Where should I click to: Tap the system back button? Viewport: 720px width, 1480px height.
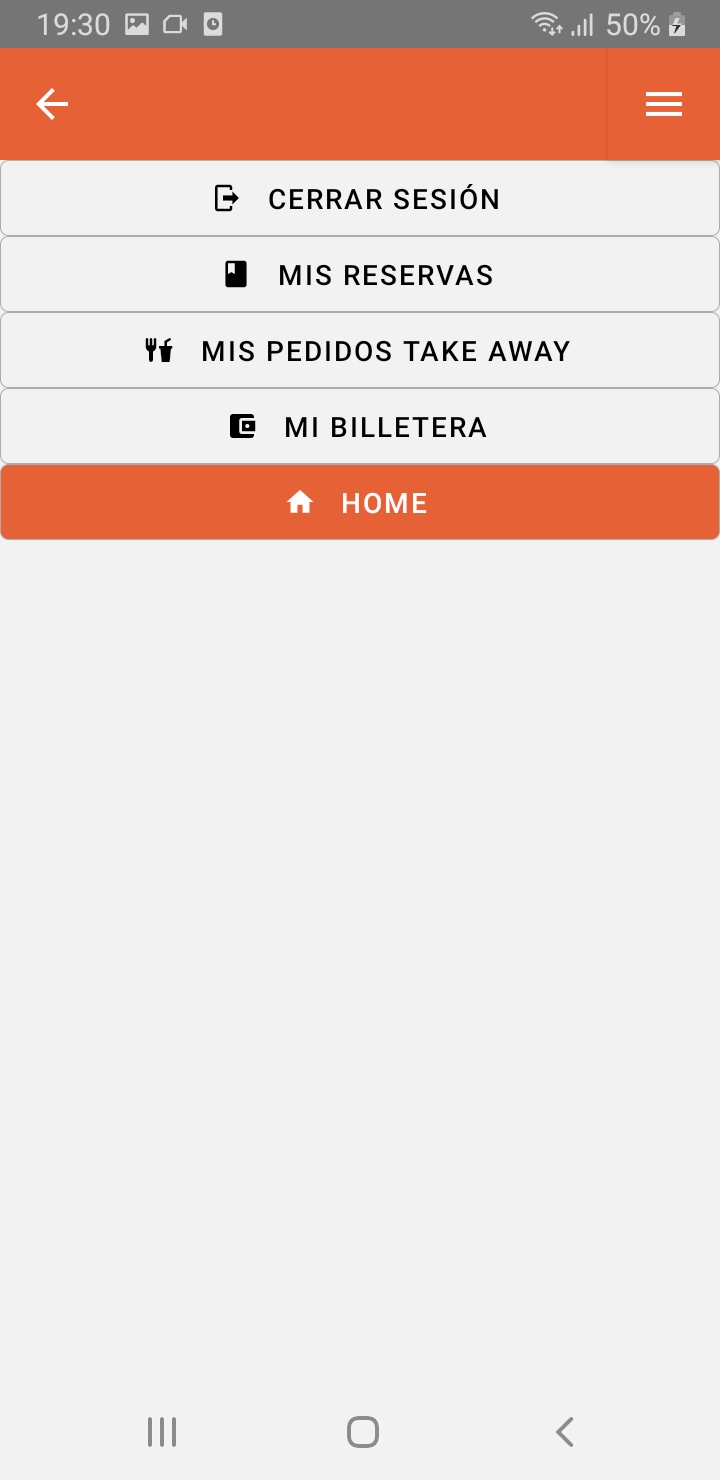click(x=565, y=1432)
